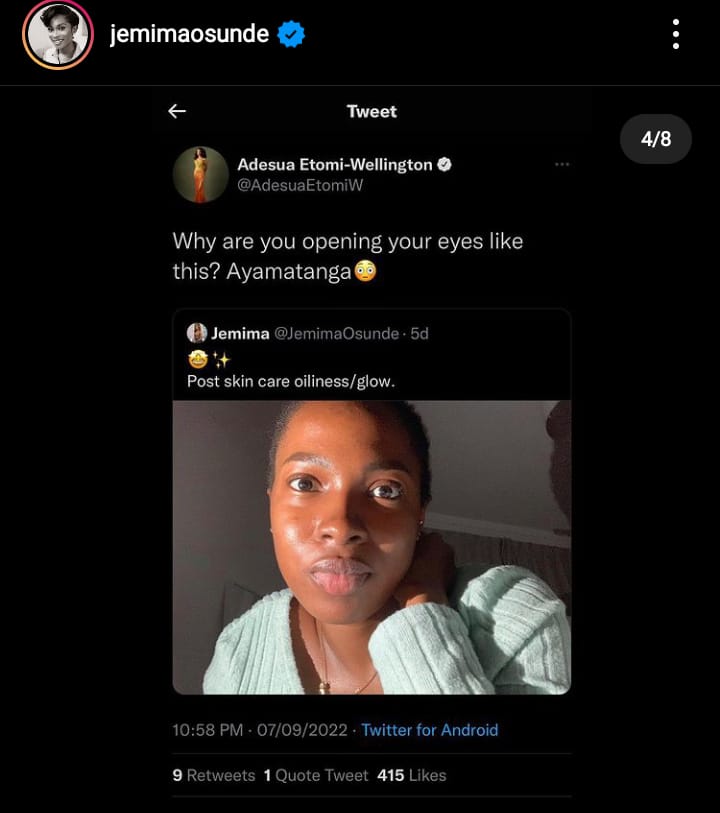
Task: Open the post overflow menu
Action: coord(676,35)
